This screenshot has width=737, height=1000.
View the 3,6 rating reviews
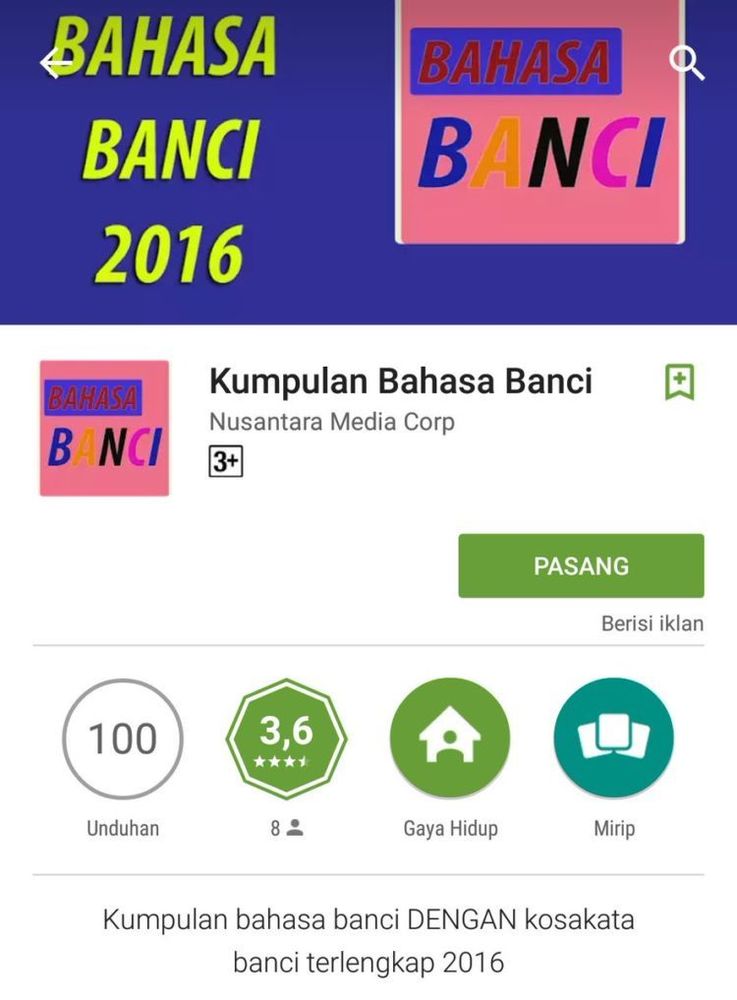click(286, 739)
